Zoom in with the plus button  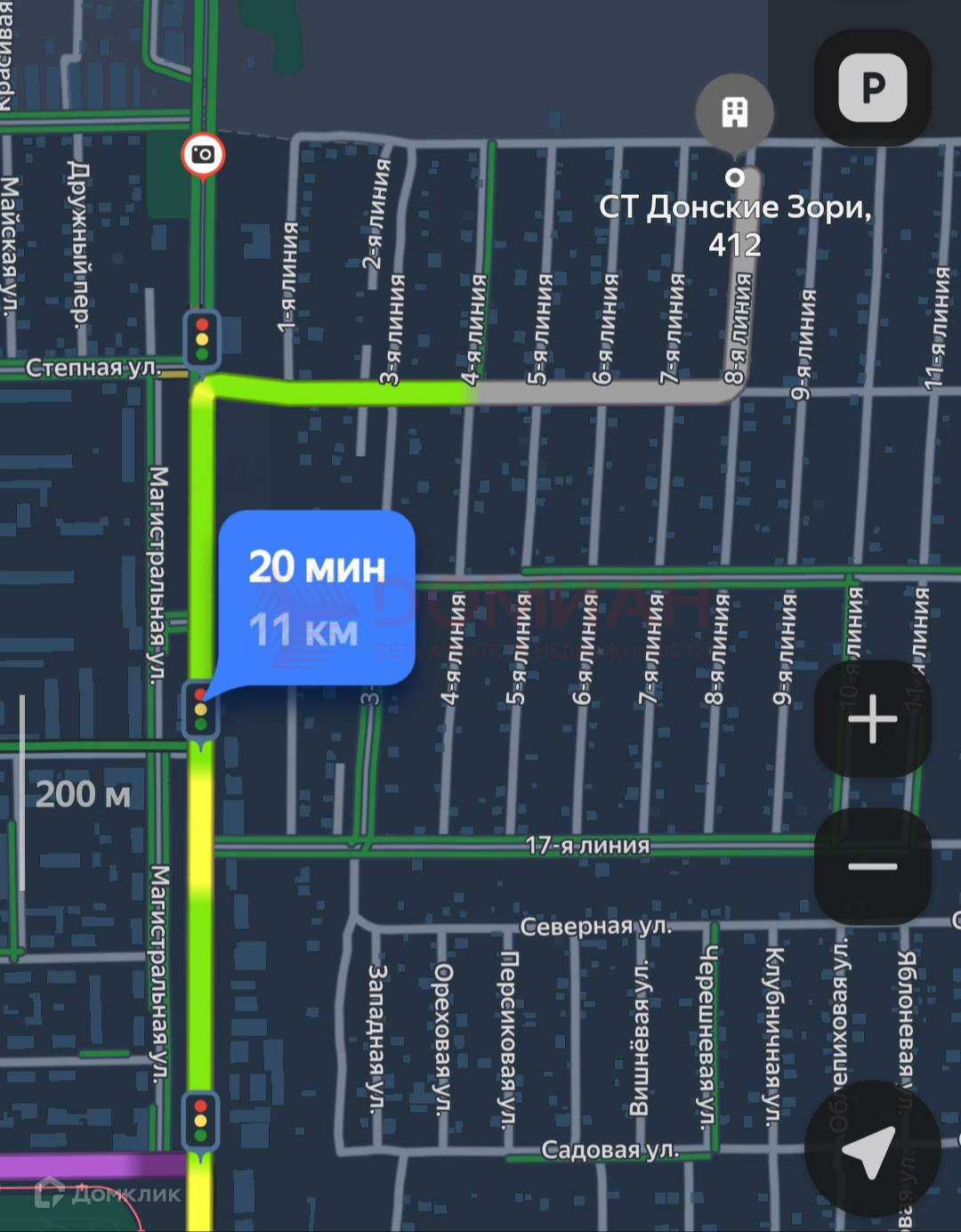(x=872, y=718)
